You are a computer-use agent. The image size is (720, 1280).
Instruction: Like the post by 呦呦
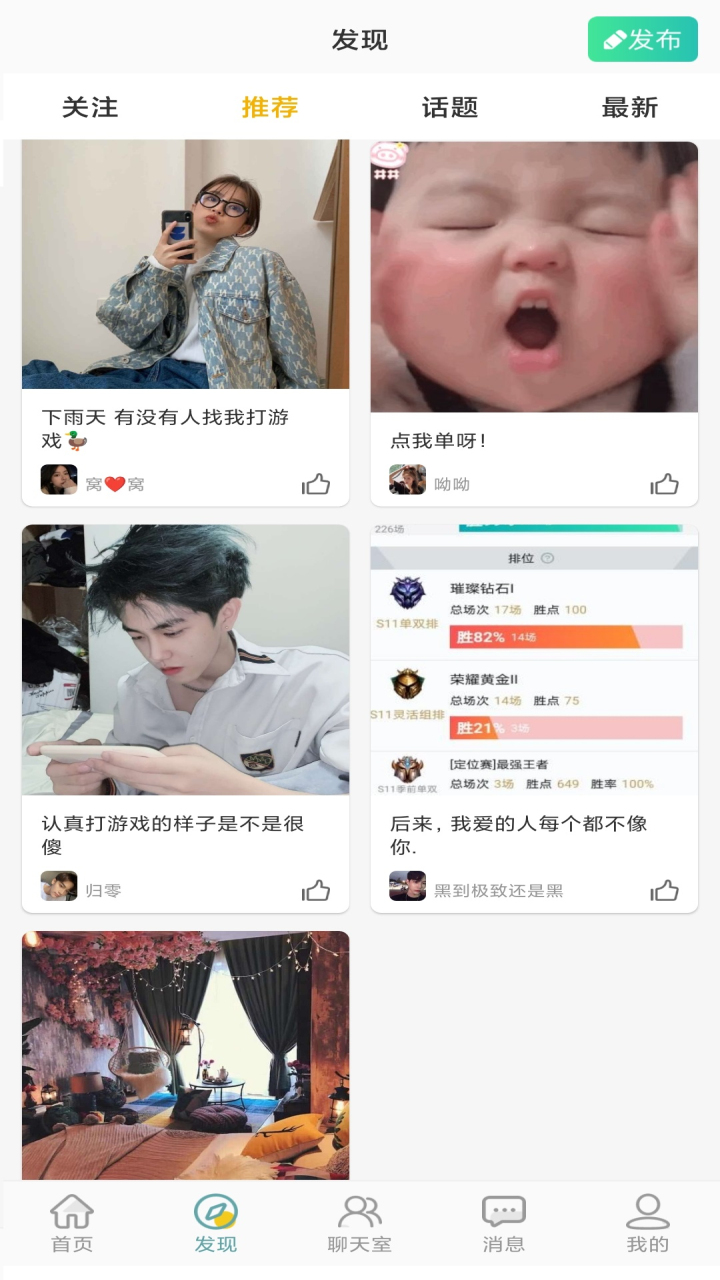click(664, 485)
